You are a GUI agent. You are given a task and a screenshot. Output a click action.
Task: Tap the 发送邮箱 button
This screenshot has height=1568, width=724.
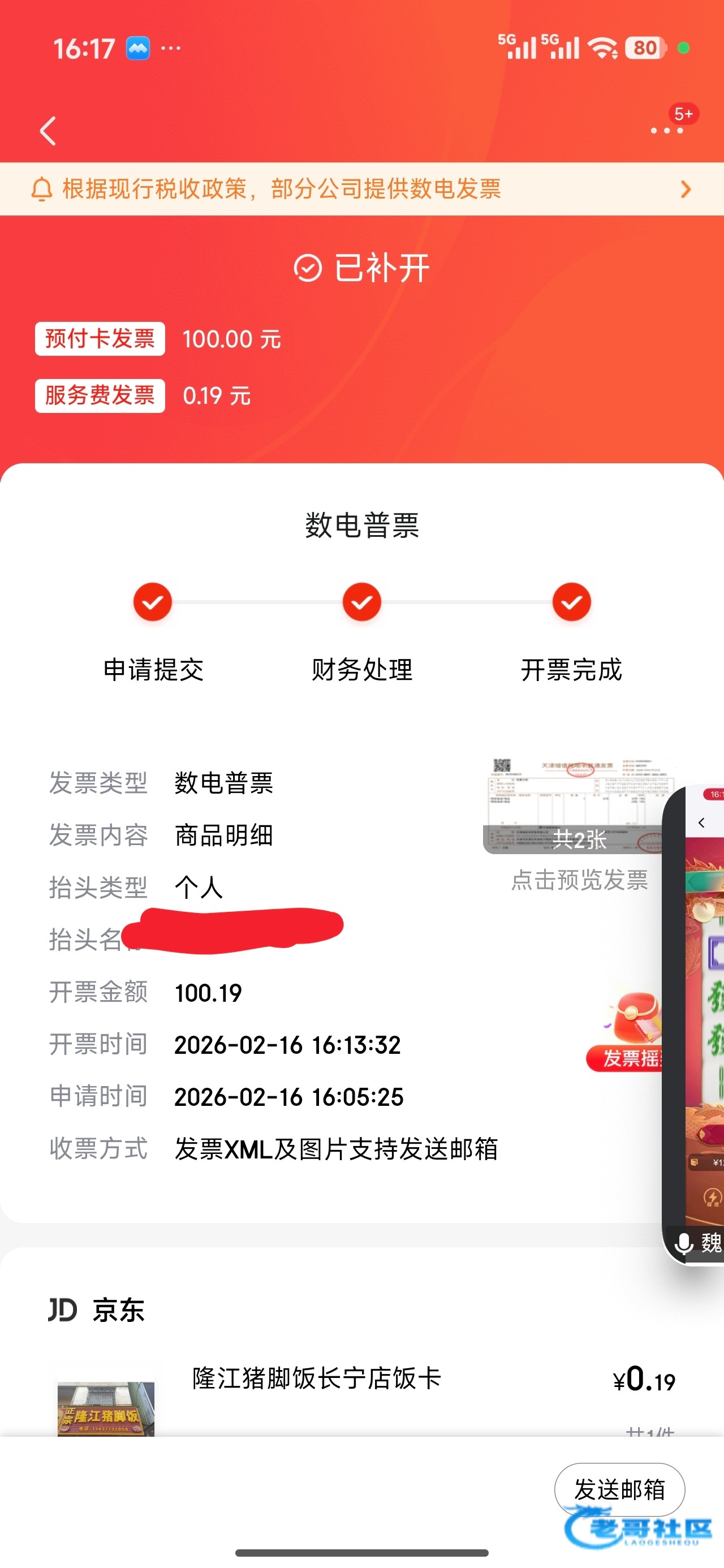(x=619, y=1489)
